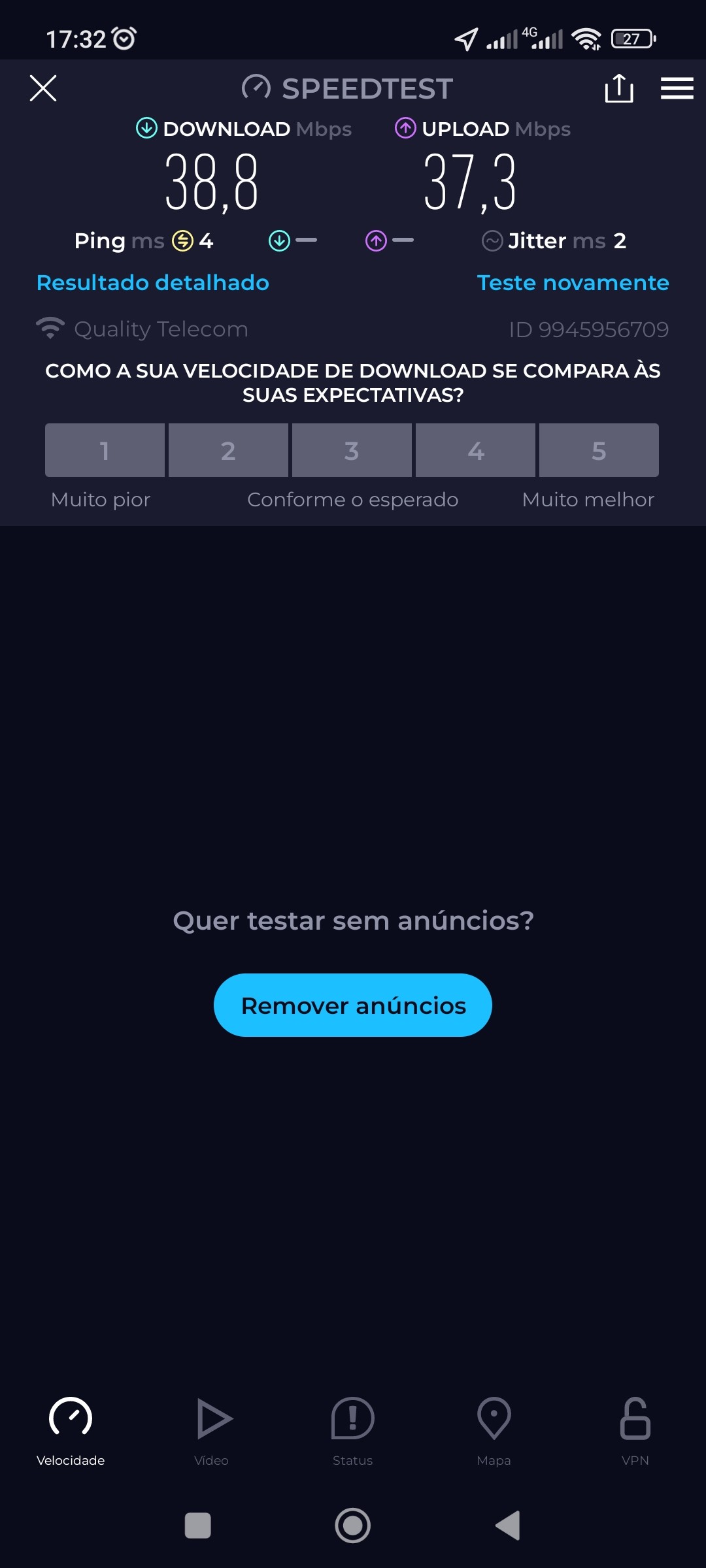
Task: Return to the phone home screen
Action: 353,1526
